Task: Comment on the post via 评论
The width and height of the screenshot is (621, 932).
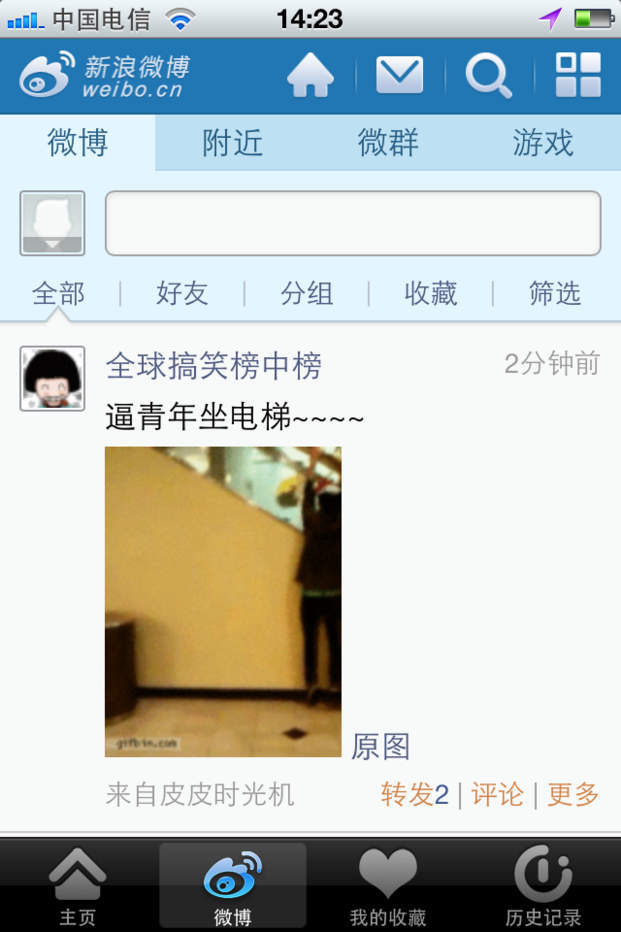Action: [497, 794]
